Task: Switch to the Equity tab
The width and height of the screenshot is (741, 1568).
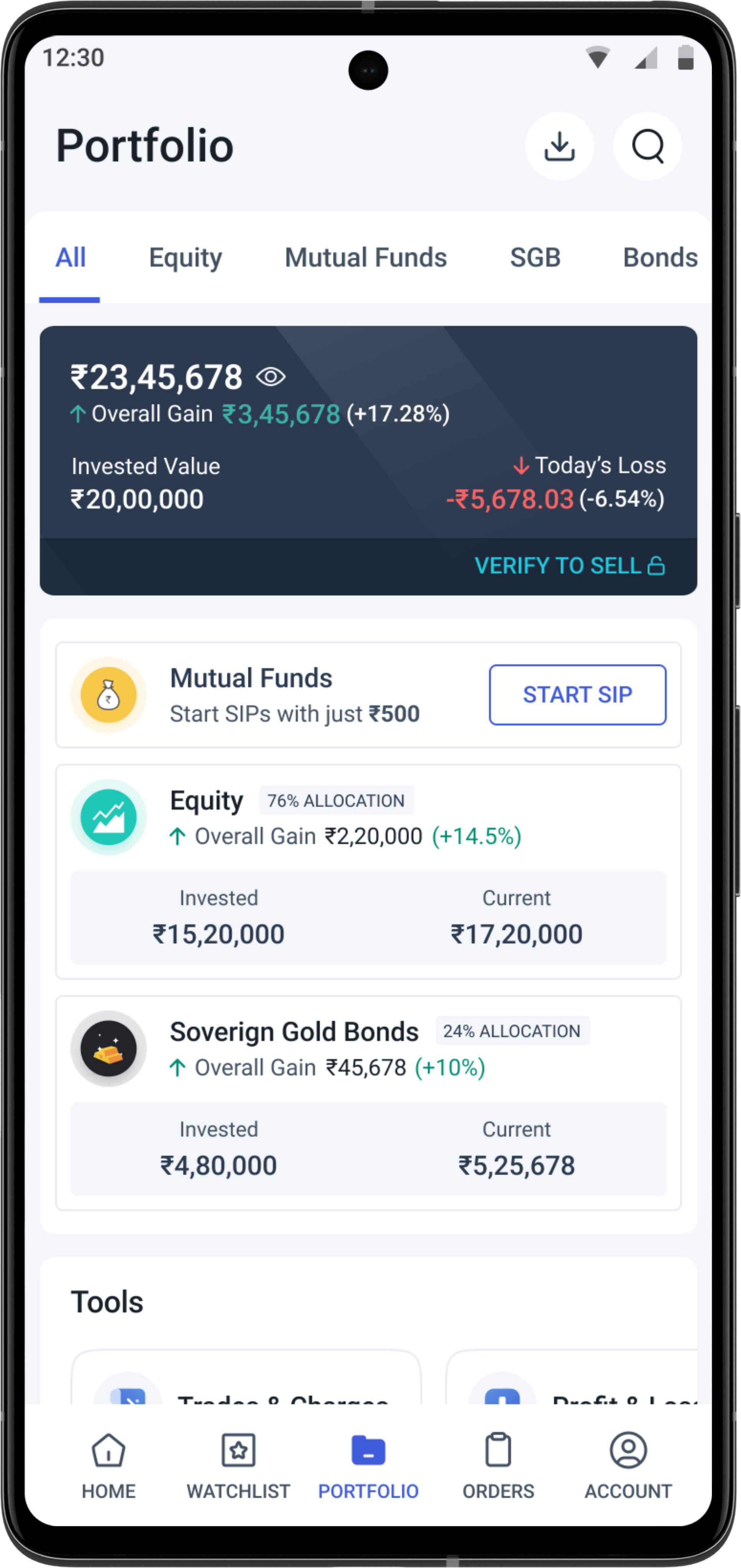Action: click(x=185, y=258)
